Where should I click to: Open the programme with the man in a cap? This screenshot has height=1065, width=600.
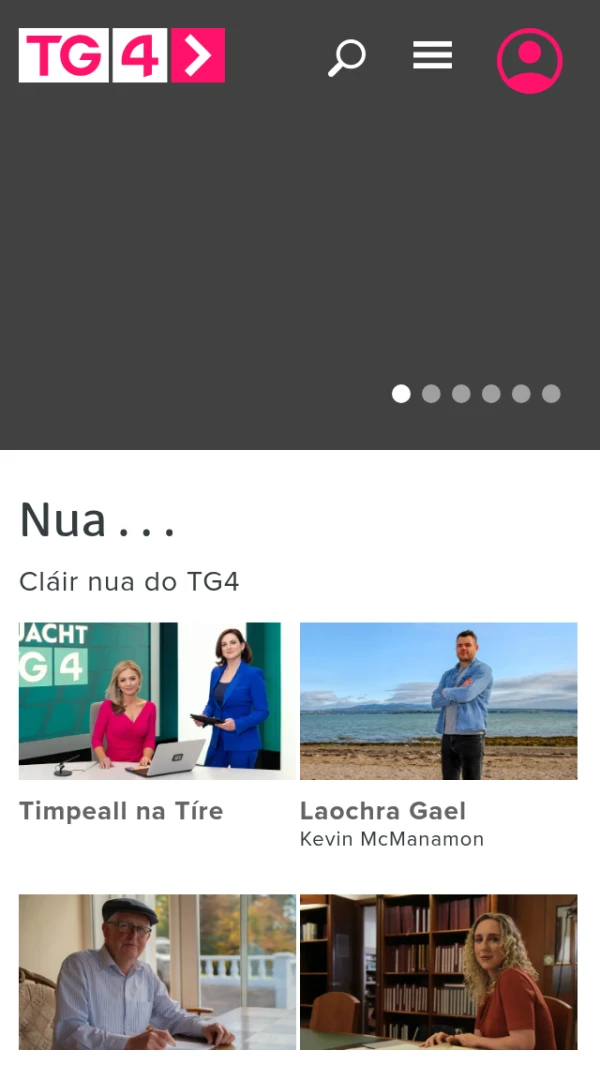tap(157, 971)
